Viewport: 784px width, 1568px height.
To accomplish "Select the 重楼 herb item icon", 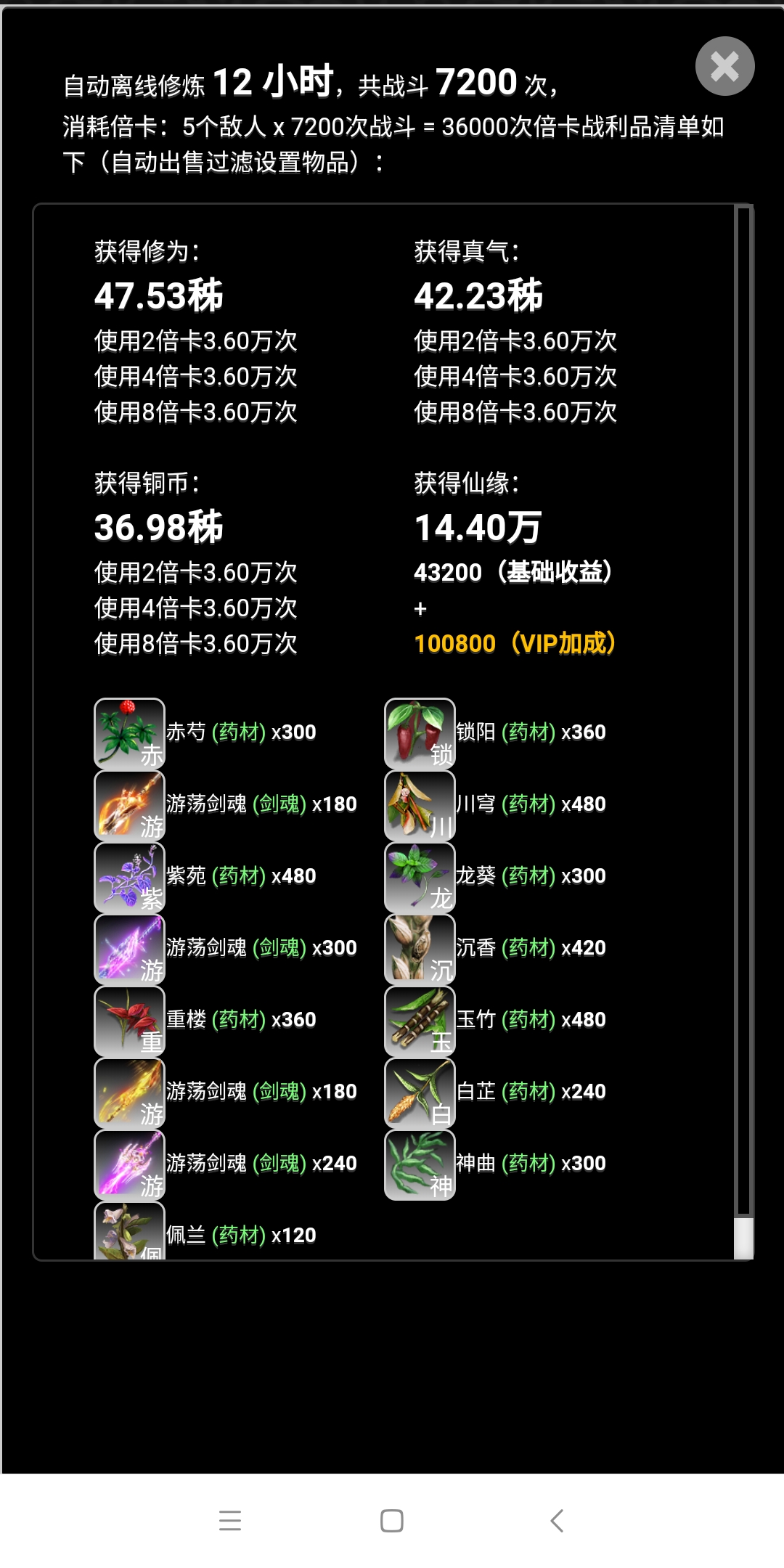I will click(x=129, y=1021).
